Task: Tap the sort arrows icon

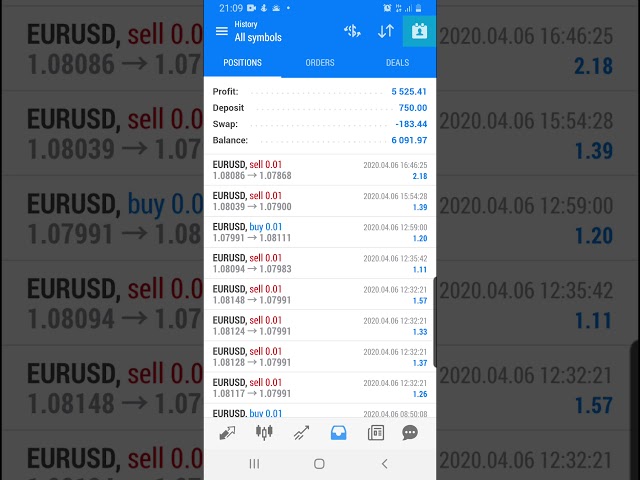Action: pos(385,31)
